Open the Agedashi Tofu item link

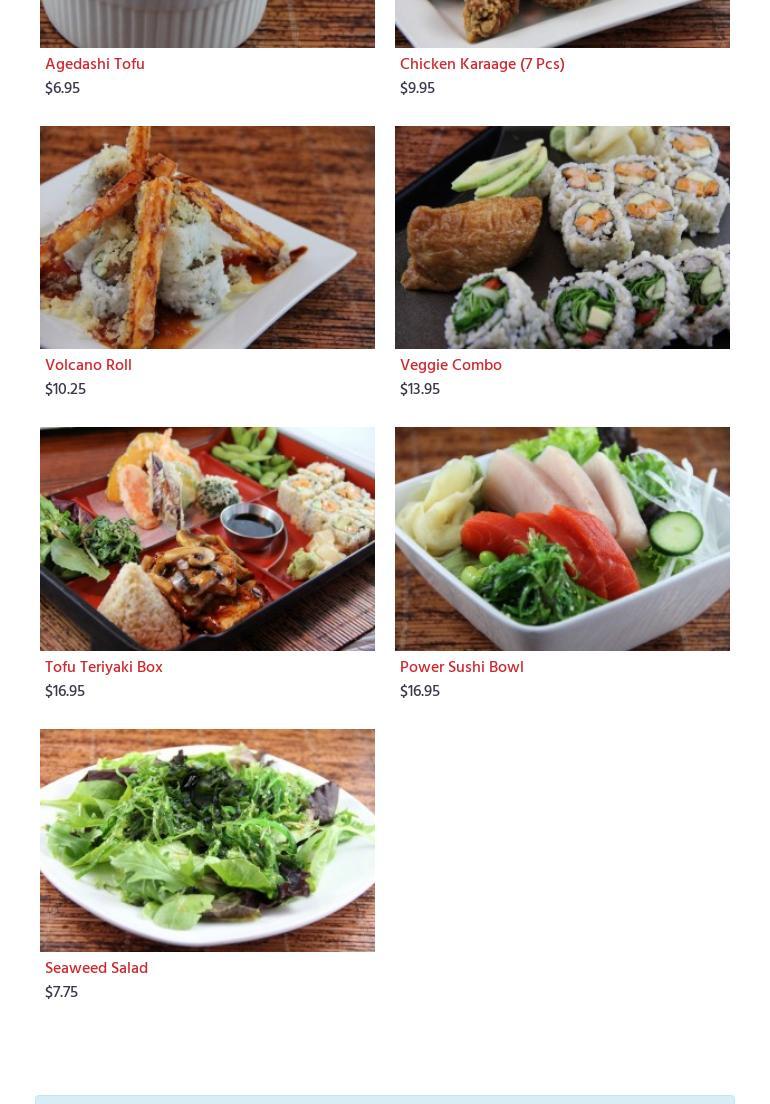pyautogui.click(x=95, y=65)
